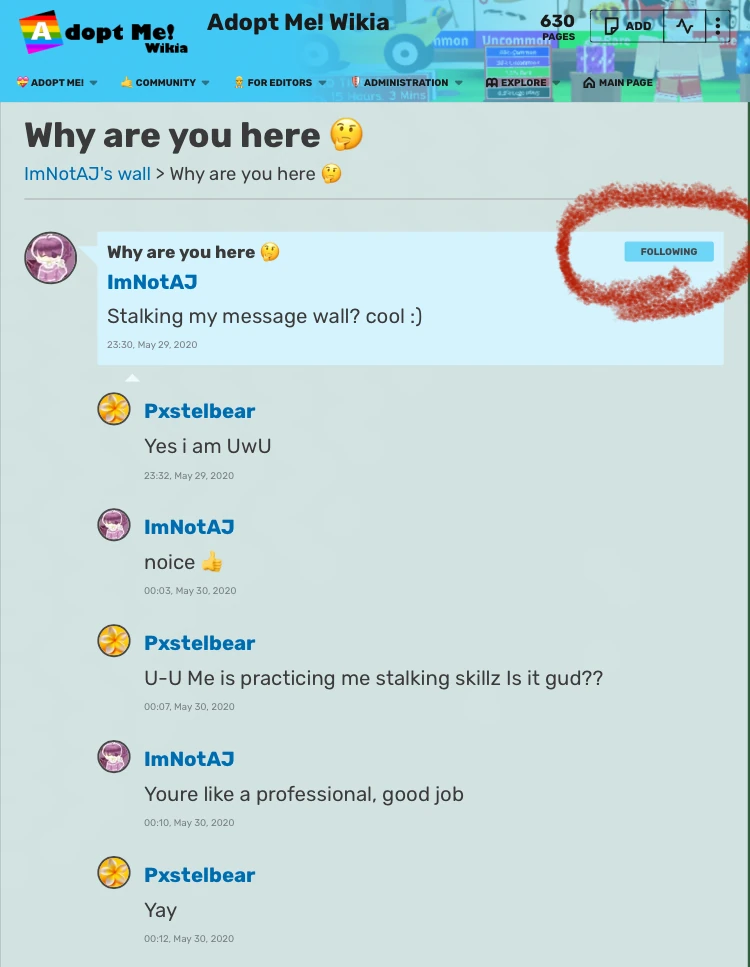Open Pxstelbear's profile on the UwU reply
Screen dimensions: 750x967
(199, 411)
